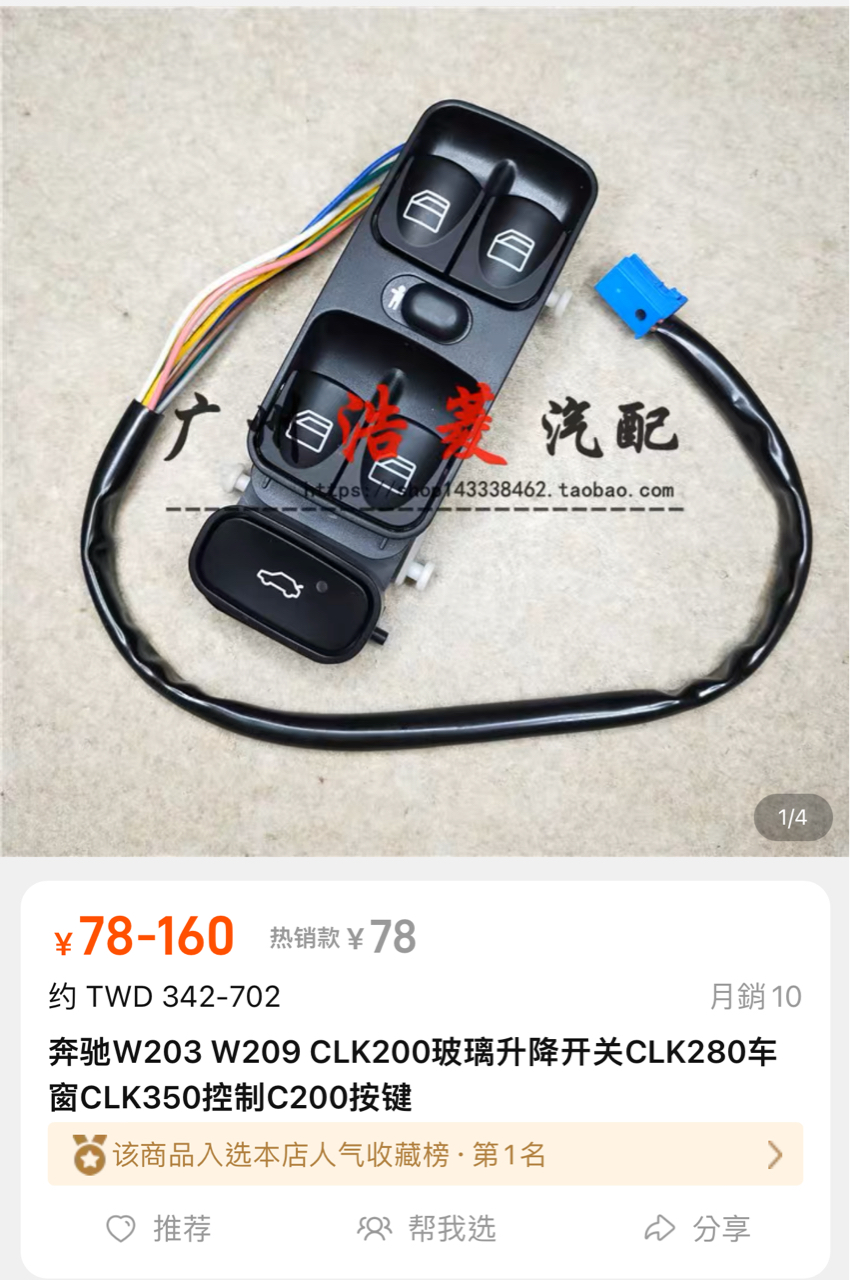Tap the 推荐 heart button
The height and width of the screenshot is (1280, 850).
tap(158, 1228)
